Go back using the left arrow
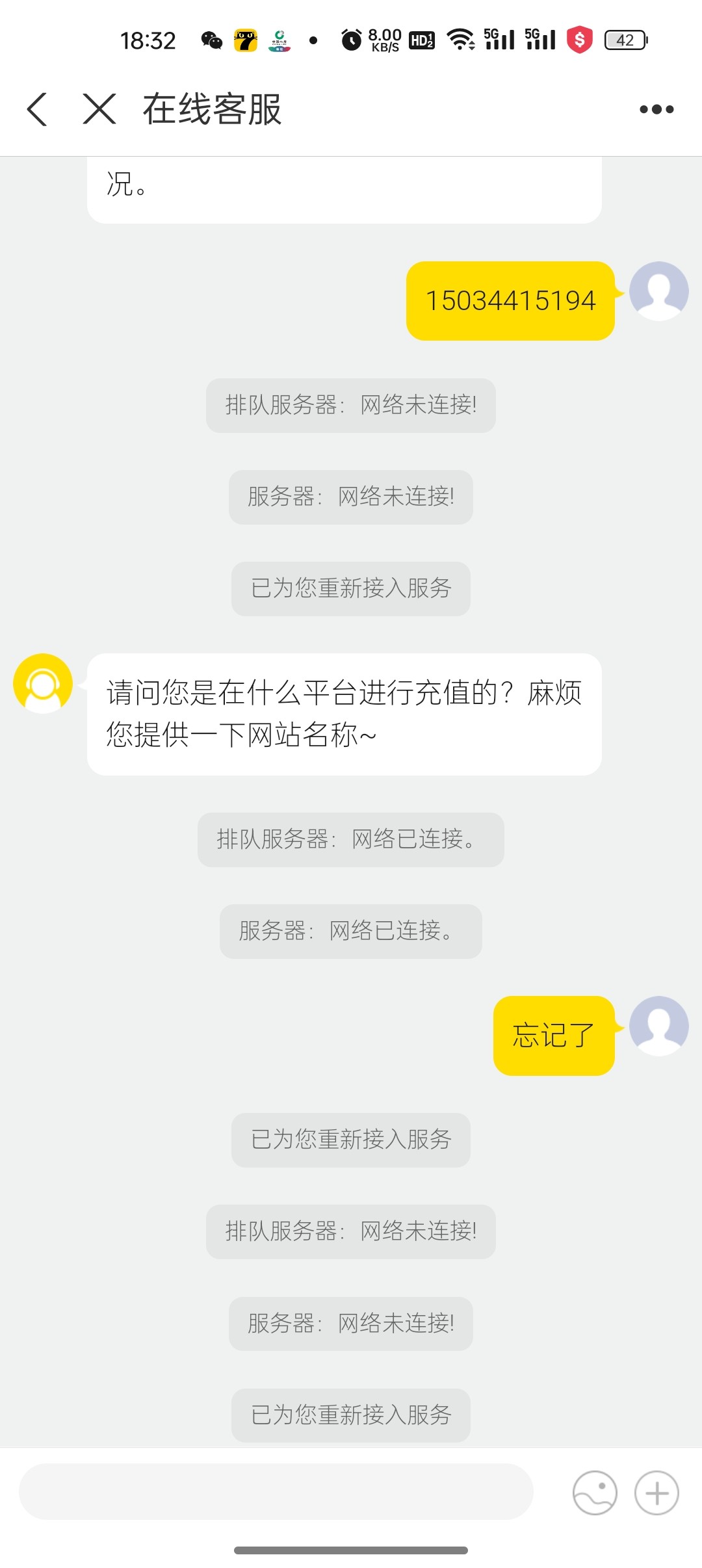The height and width of the screenshot is (1568, 702). [x=37, y=109]
